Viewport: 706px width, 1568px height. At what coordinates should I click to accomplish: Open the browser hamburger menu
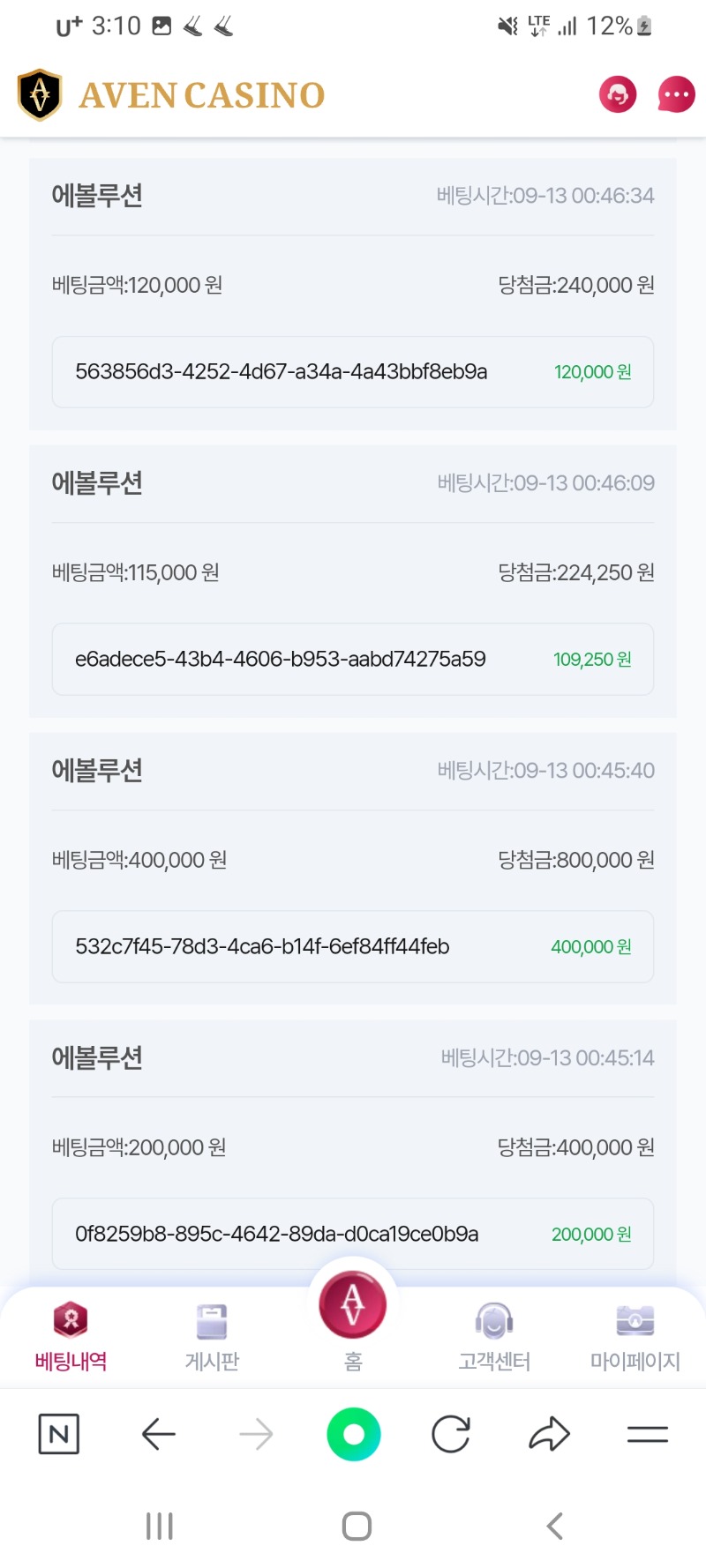tap(648, 1435)
